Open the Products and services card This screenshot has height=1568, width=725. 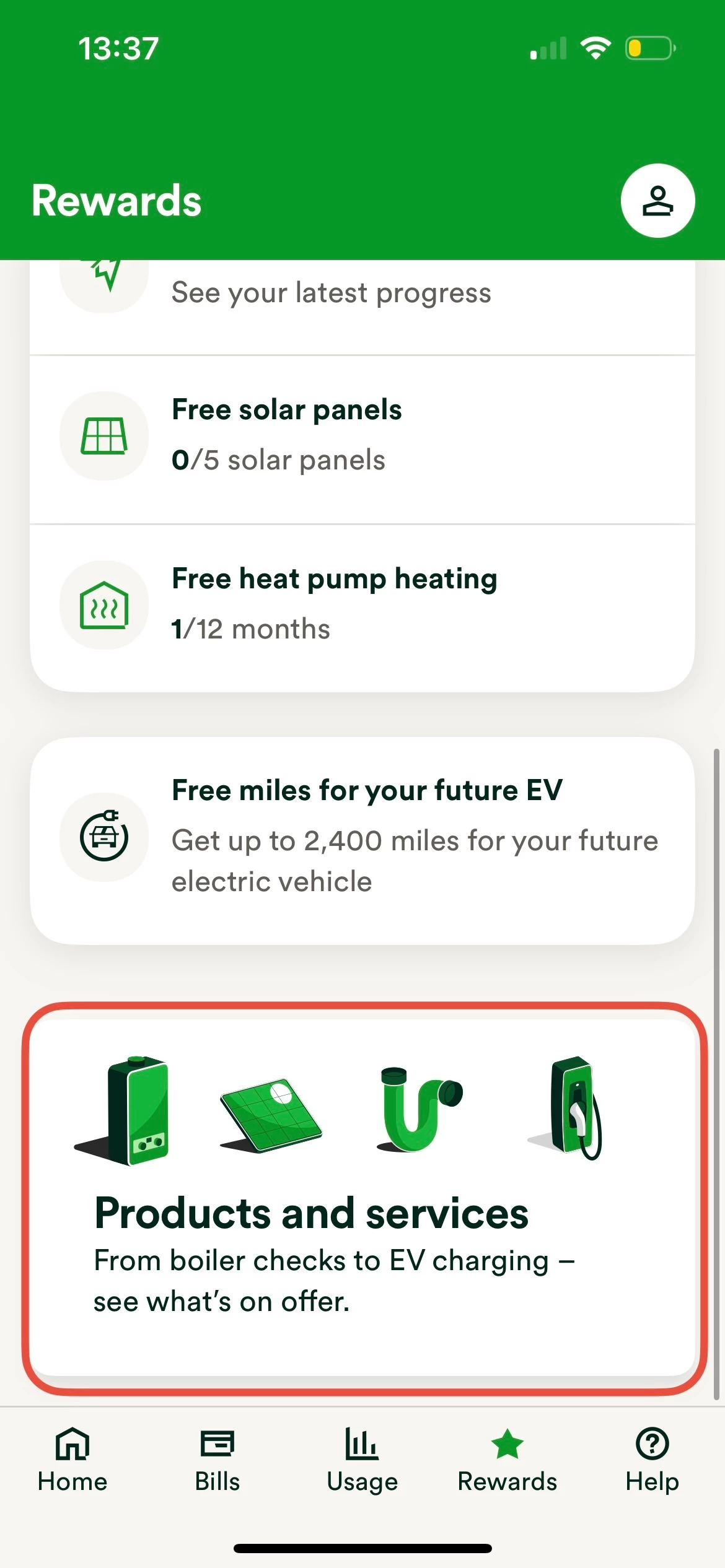point(363,1198)
